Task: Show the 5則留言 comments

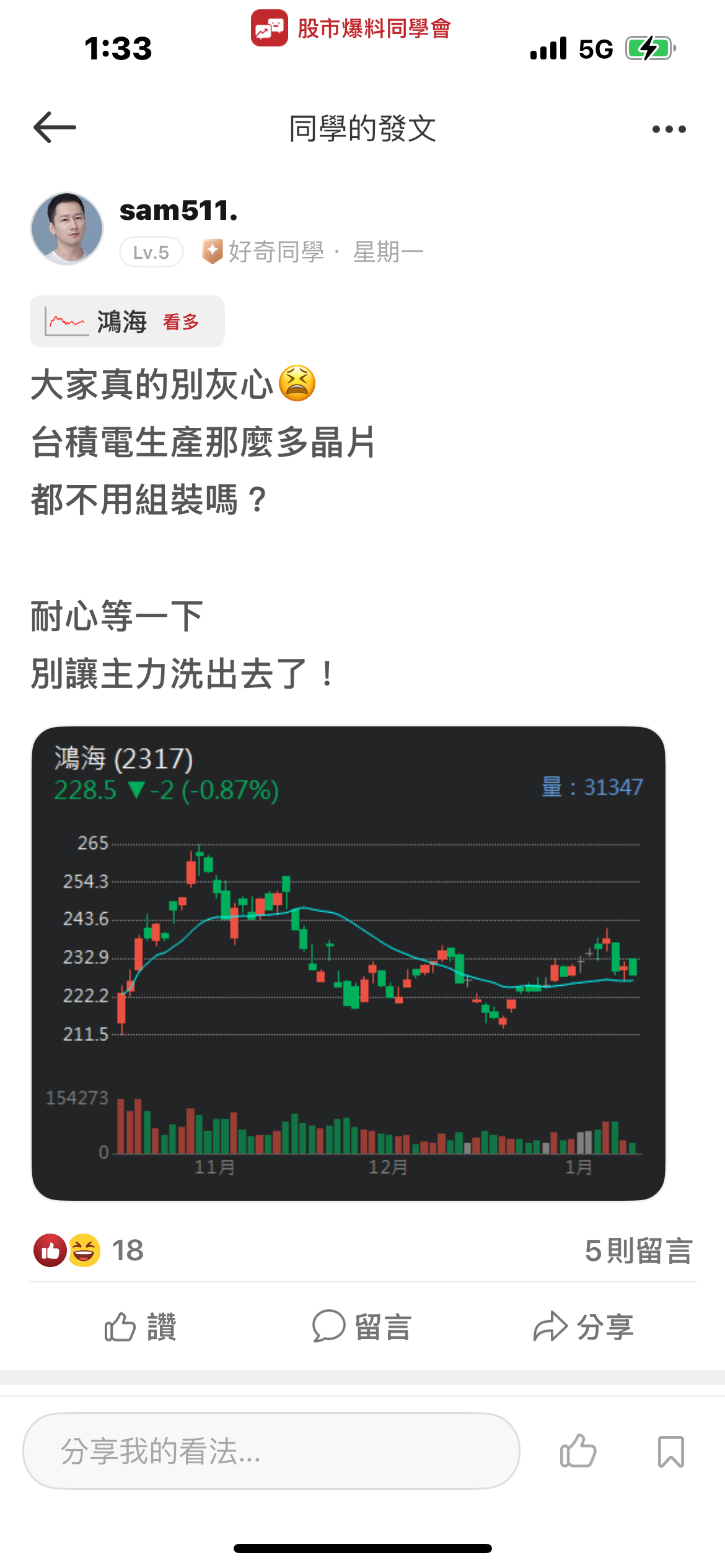Action: pyautogui.click(x=638, y=1250)
